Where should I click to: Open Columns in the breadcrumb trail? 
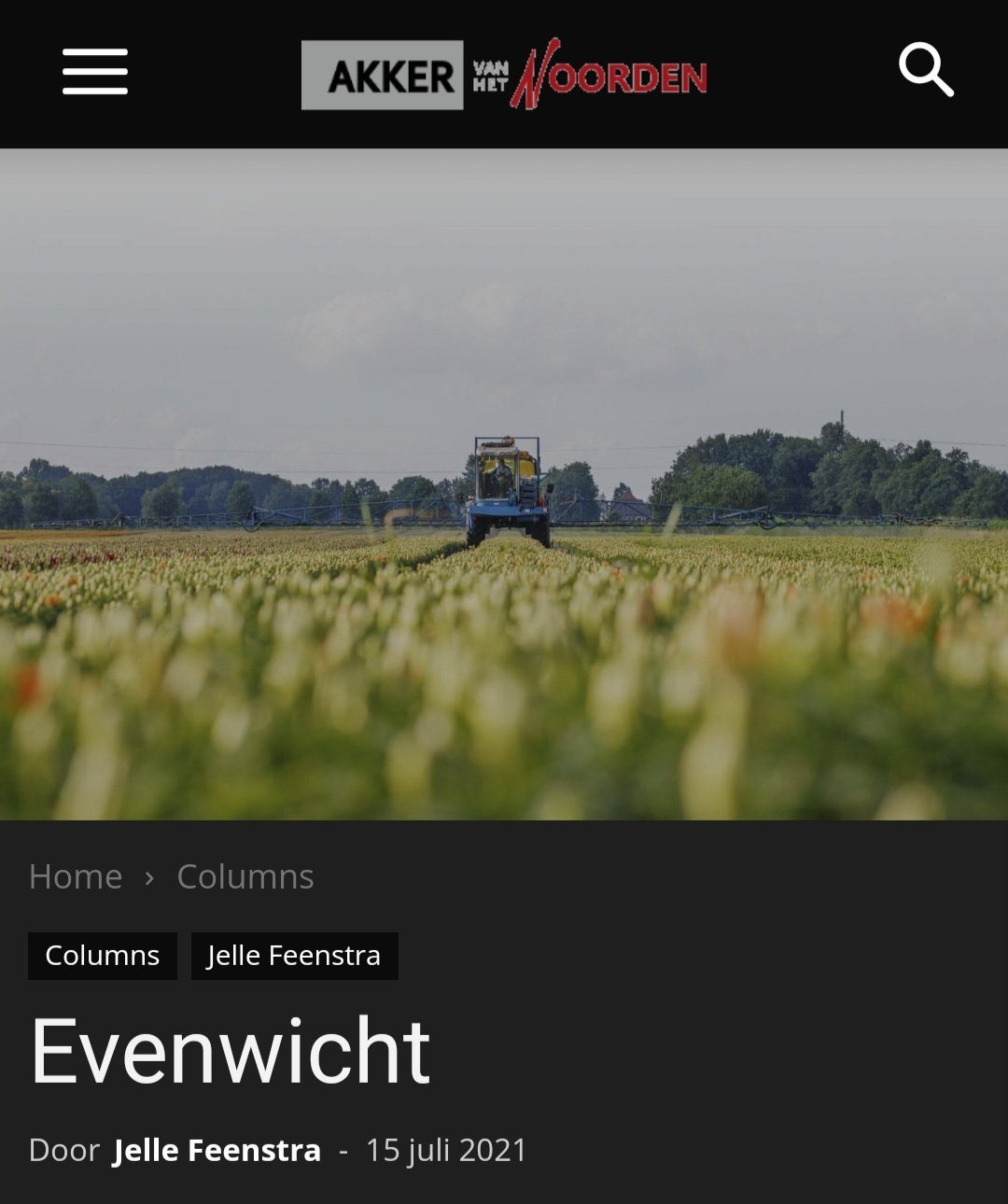coord(245,876)
